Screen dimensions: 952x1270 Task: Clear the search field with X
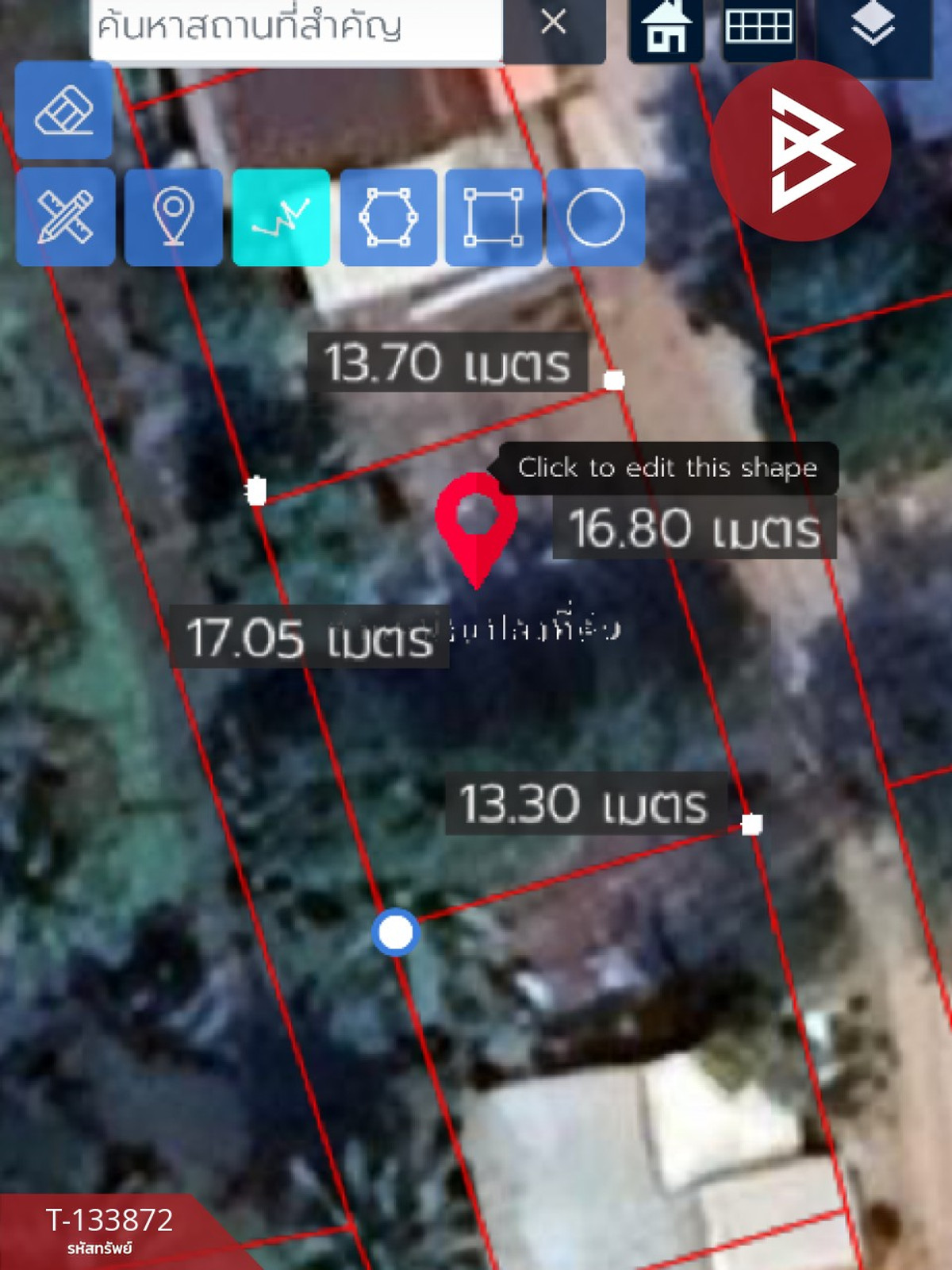tap(554, 24)
